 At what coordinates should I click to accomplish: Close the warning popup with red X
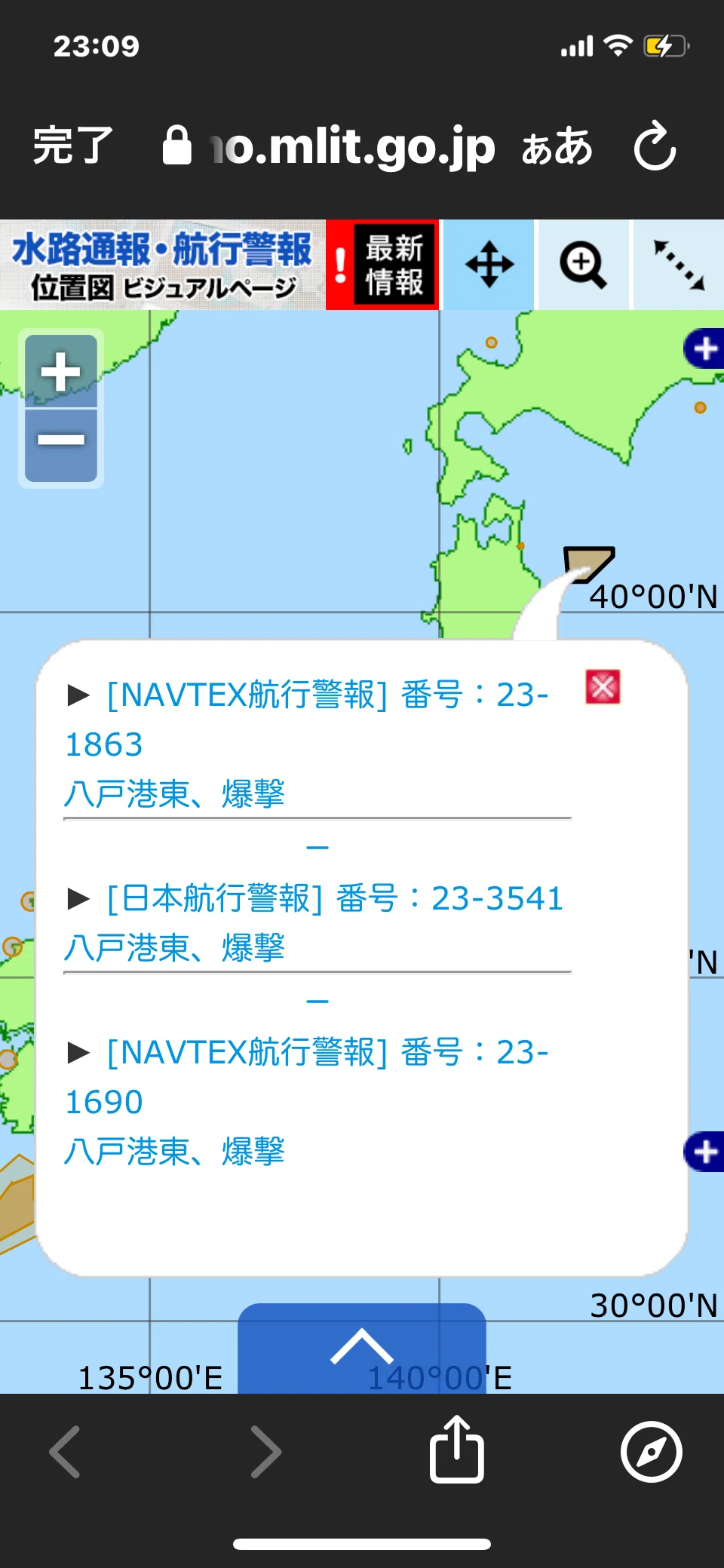coord(603,687)
